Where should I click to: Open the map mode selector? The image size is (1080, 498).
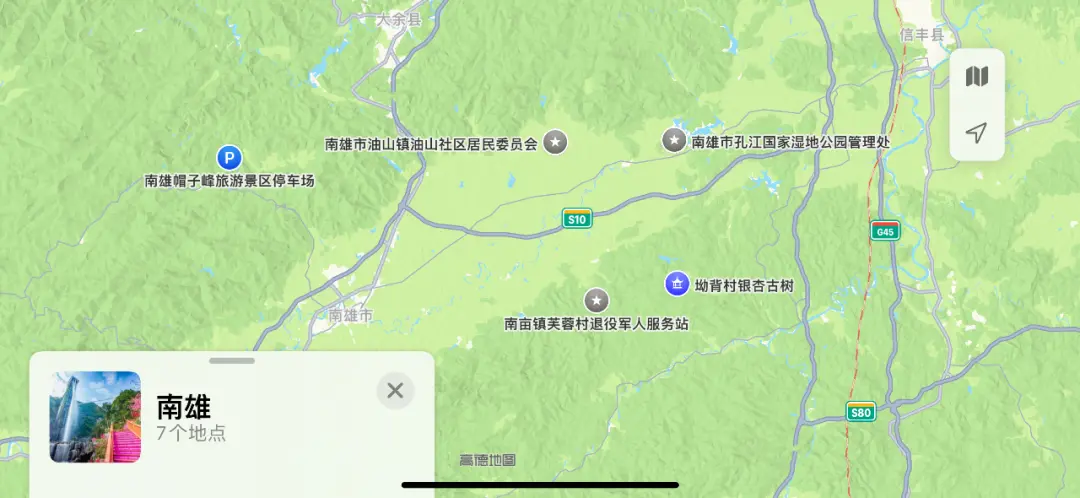coord(976,76)
